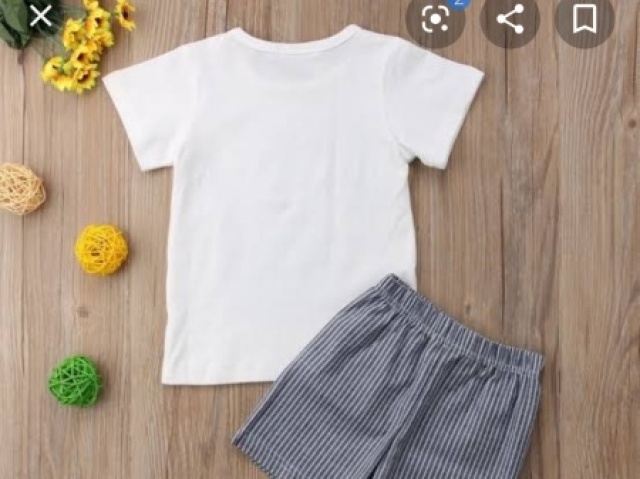Image resolution: width=640 pixels, height=479 pixels.
Task: Bookmark this image to collections
Action: coord(585,18)
